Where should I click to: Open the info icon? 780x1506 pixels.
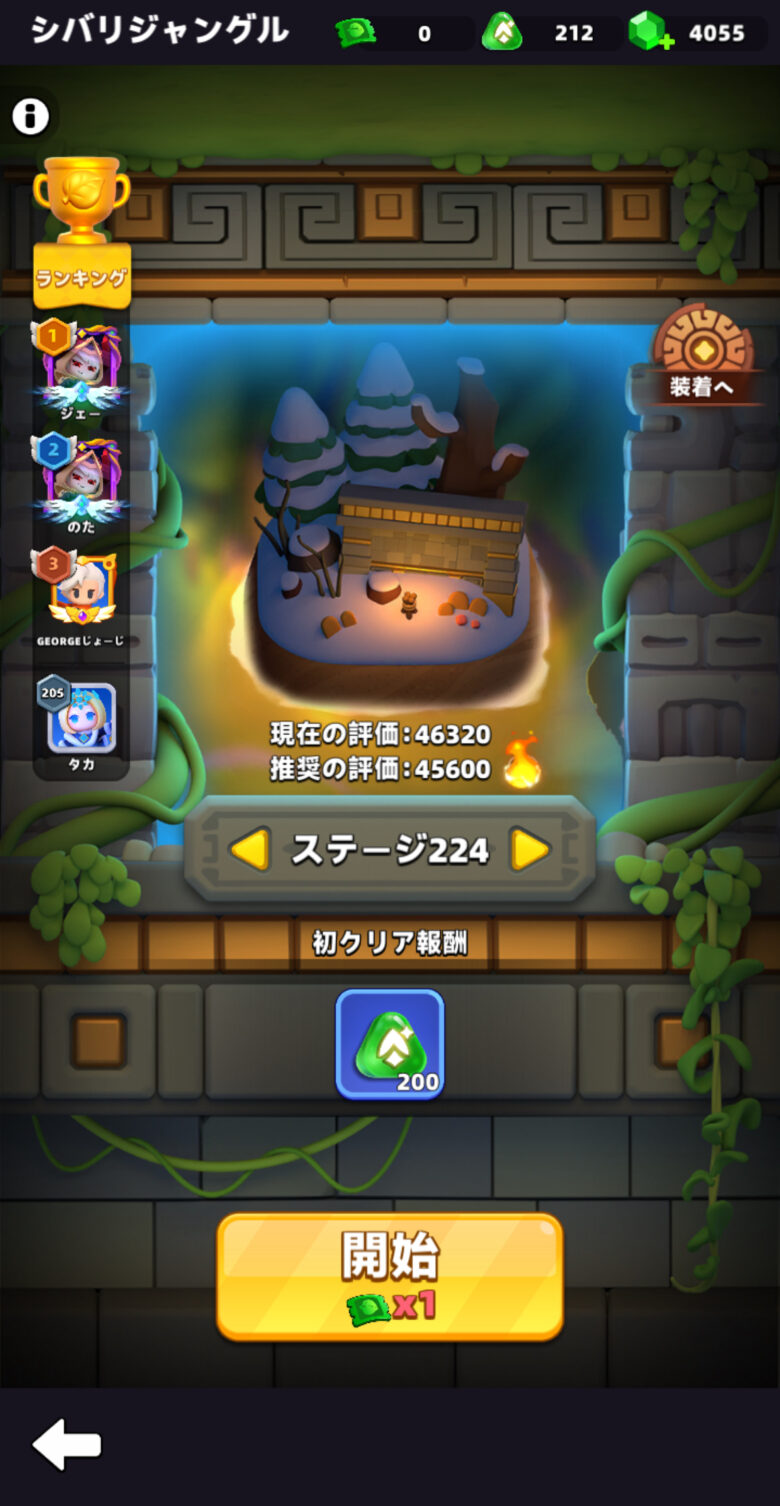pos(30,117)
